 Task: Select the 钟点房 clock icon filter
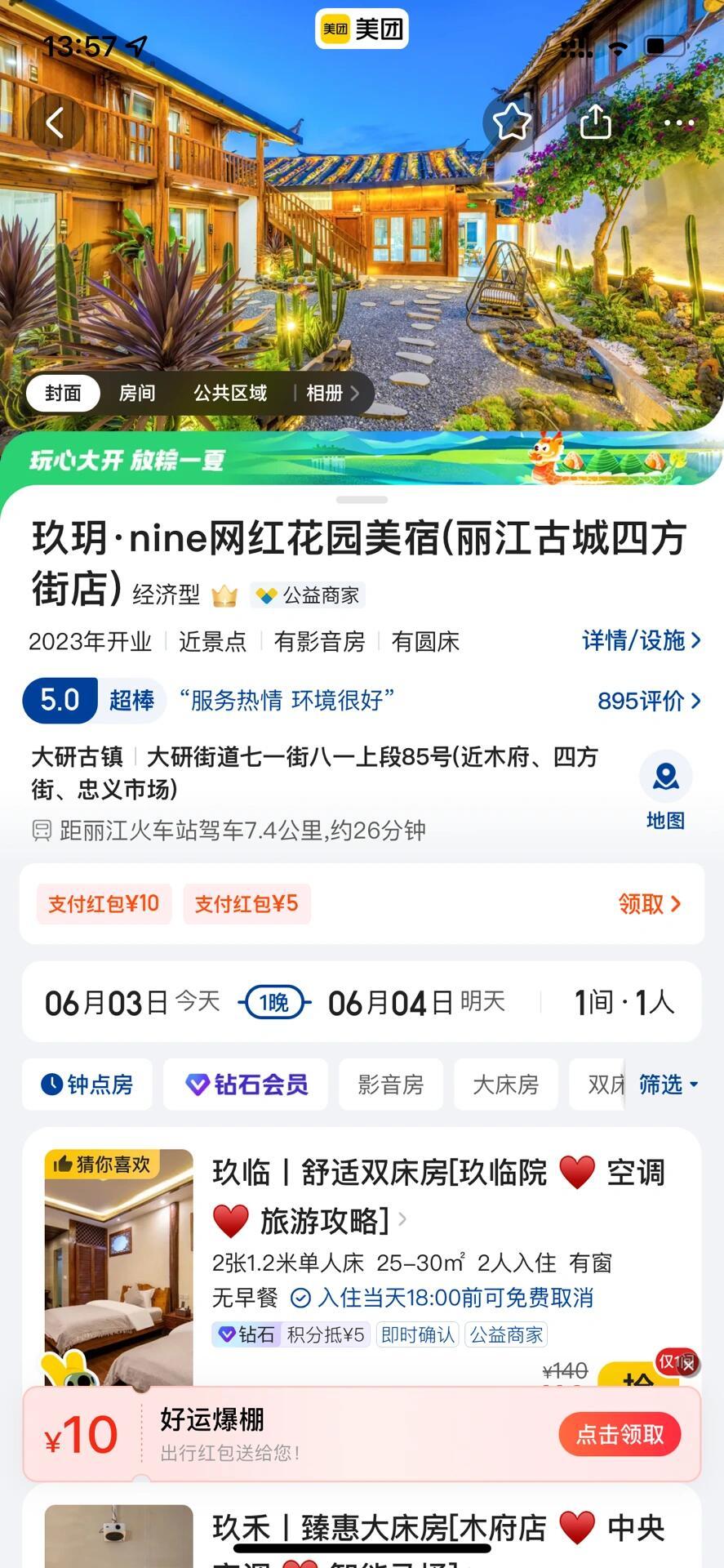tap(87, 1085)
